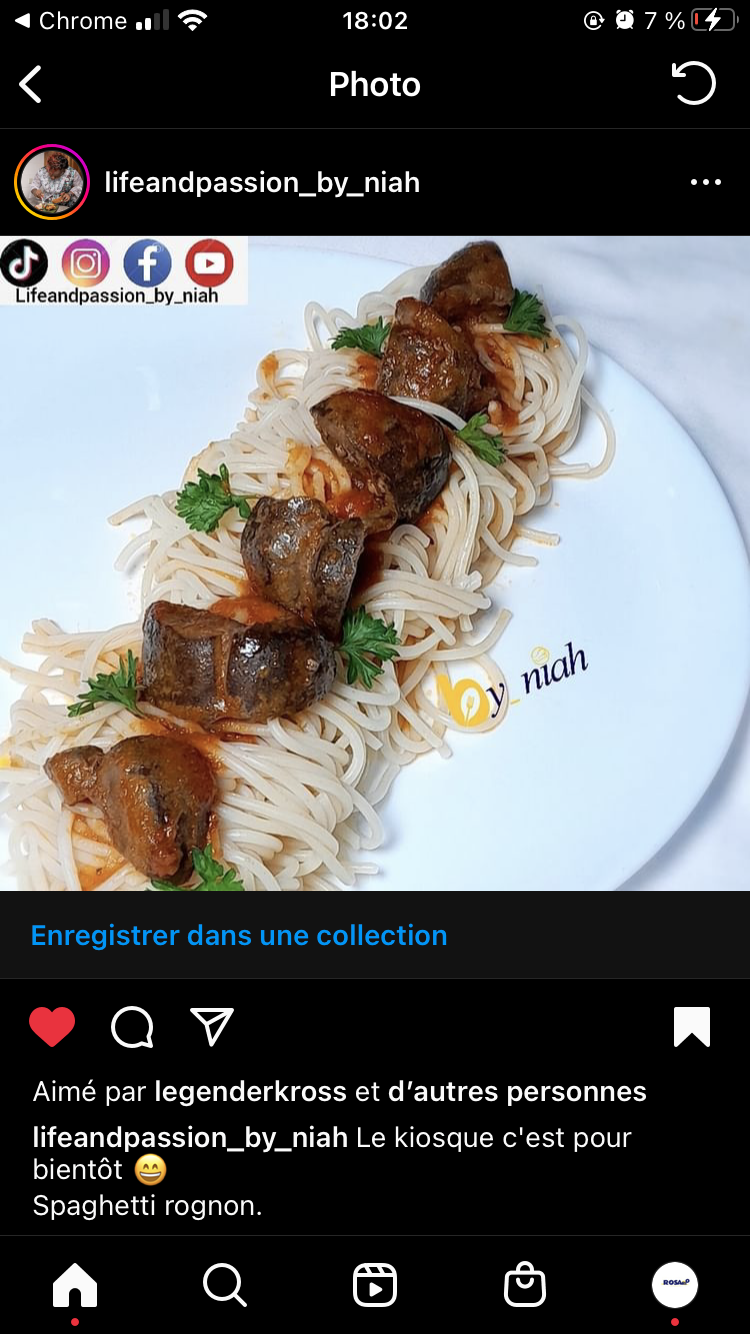The width and height of the screenshot is (750, 1334).
Task: Open the comments bubble under the post
Action: [x=132, y=1027]
